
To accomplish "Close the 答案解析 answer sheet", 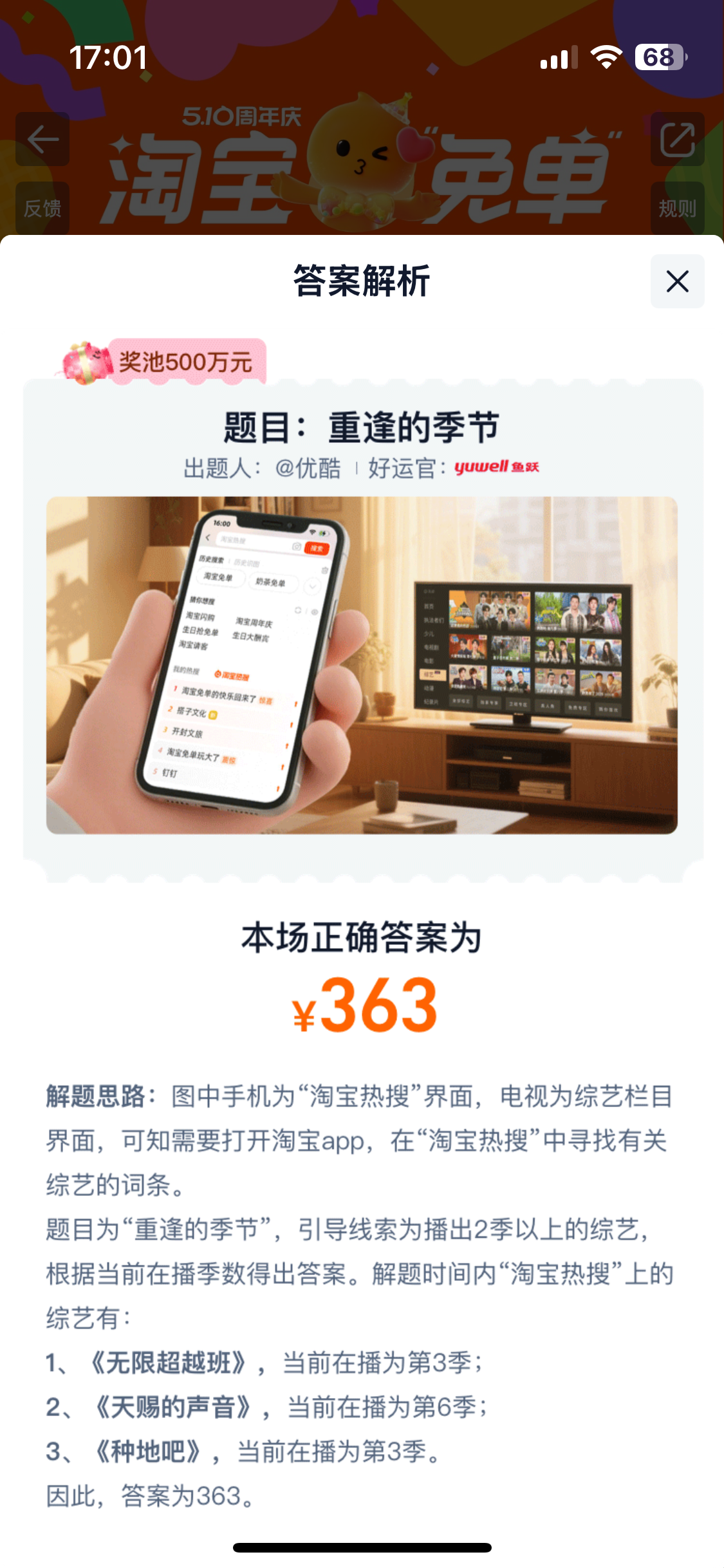I will pyautogui.click(x=677, y=281).
